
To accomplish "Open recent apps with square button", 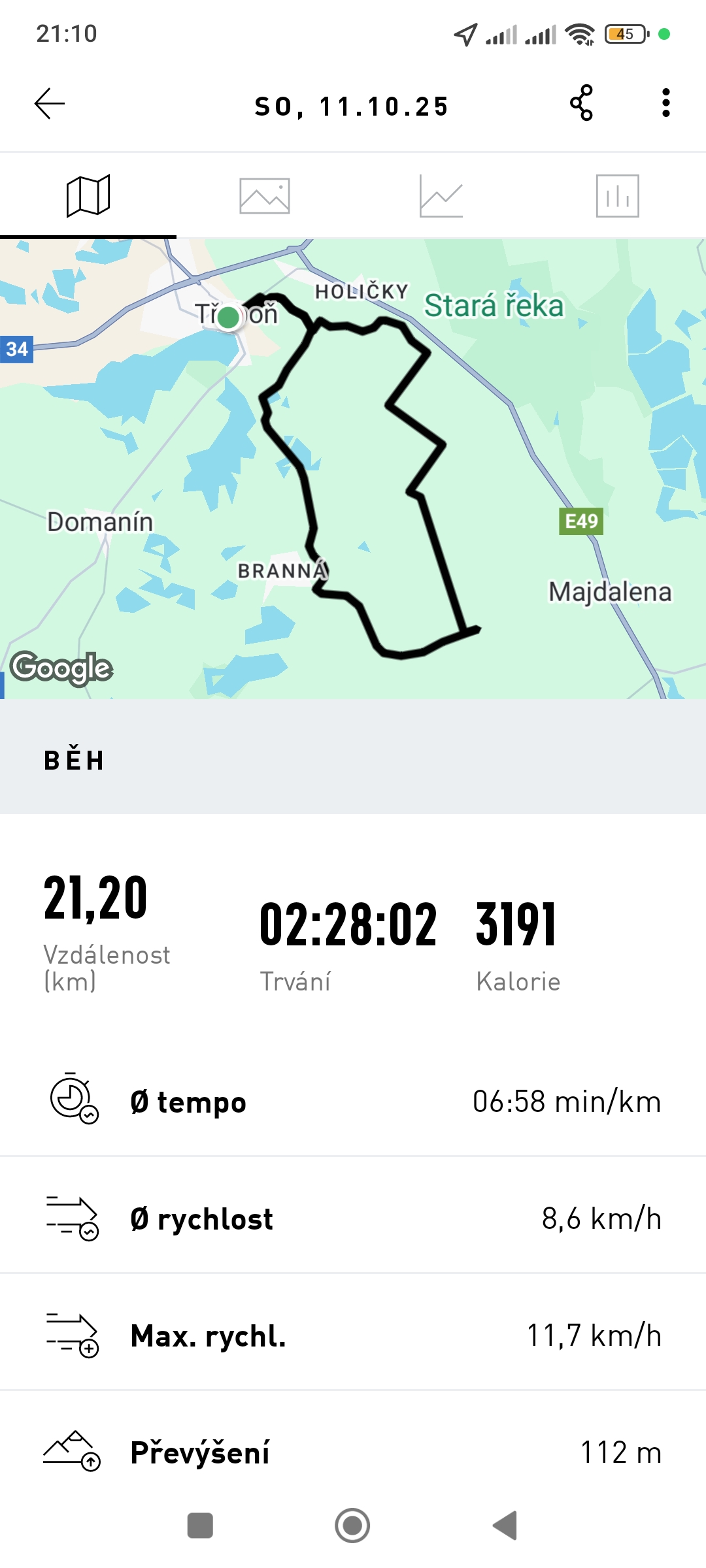I will click(x=200, y=1526).
